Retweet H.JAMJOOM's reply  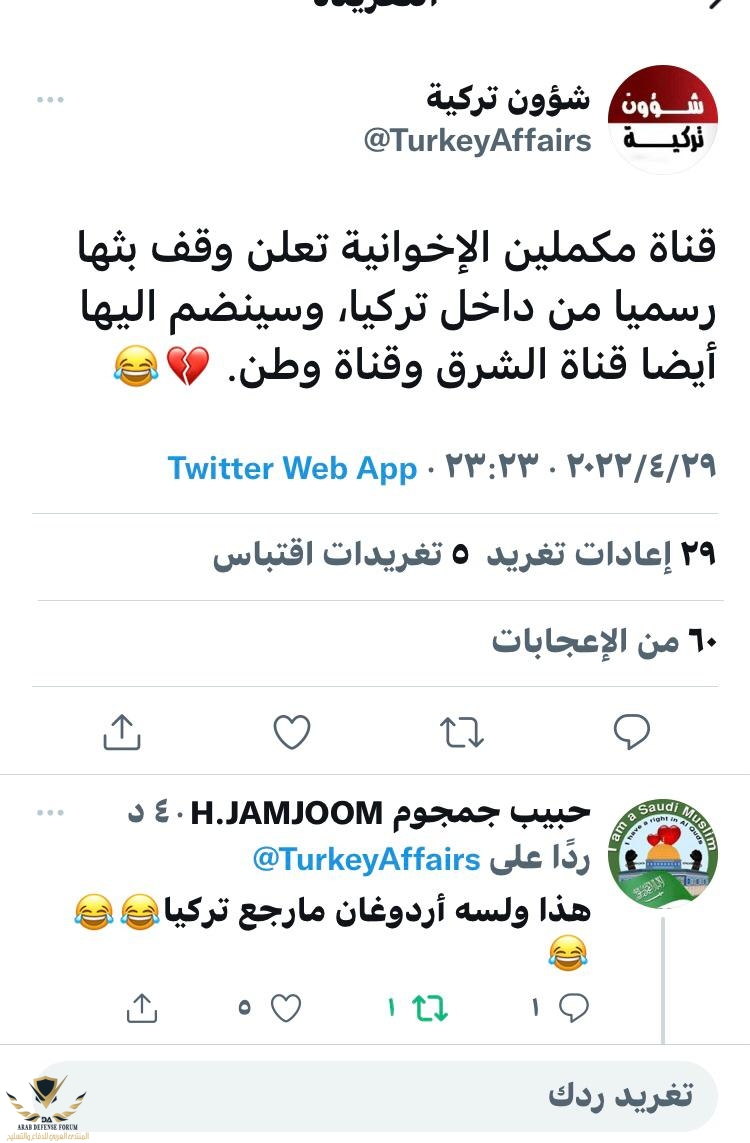click(430, 1009)
